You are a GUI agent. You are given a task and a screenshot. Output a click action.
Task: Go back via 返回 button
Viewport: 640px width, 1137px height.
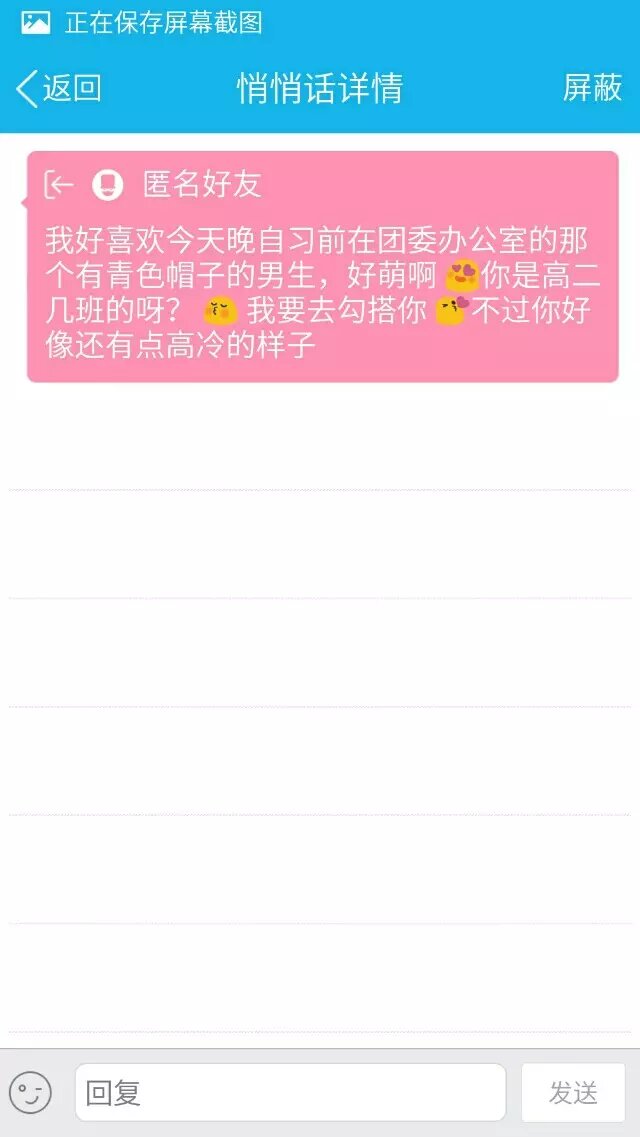coord(58,88)
